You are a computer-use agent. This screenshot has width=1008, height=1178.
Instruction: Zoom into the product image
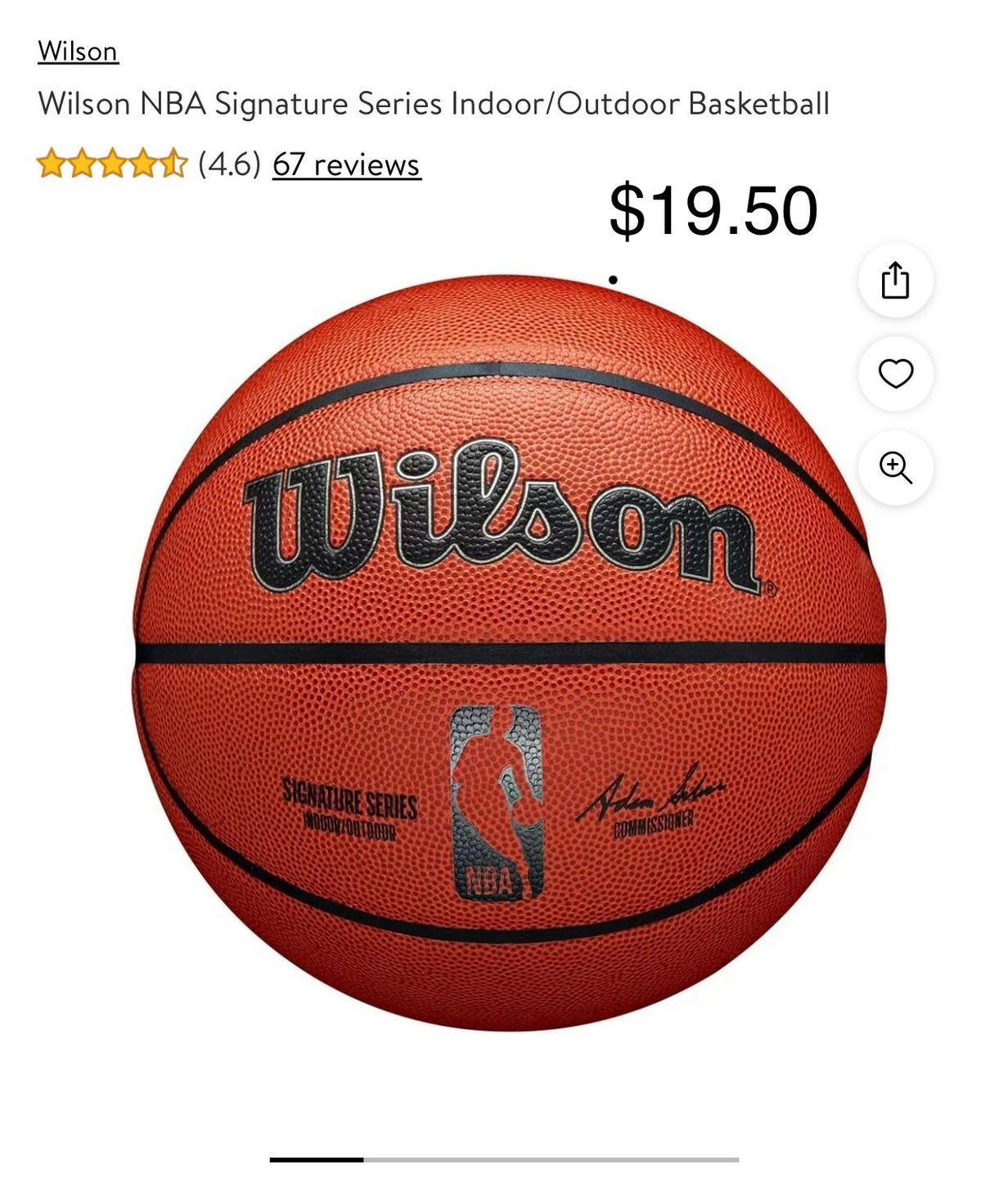click(895, 468)
